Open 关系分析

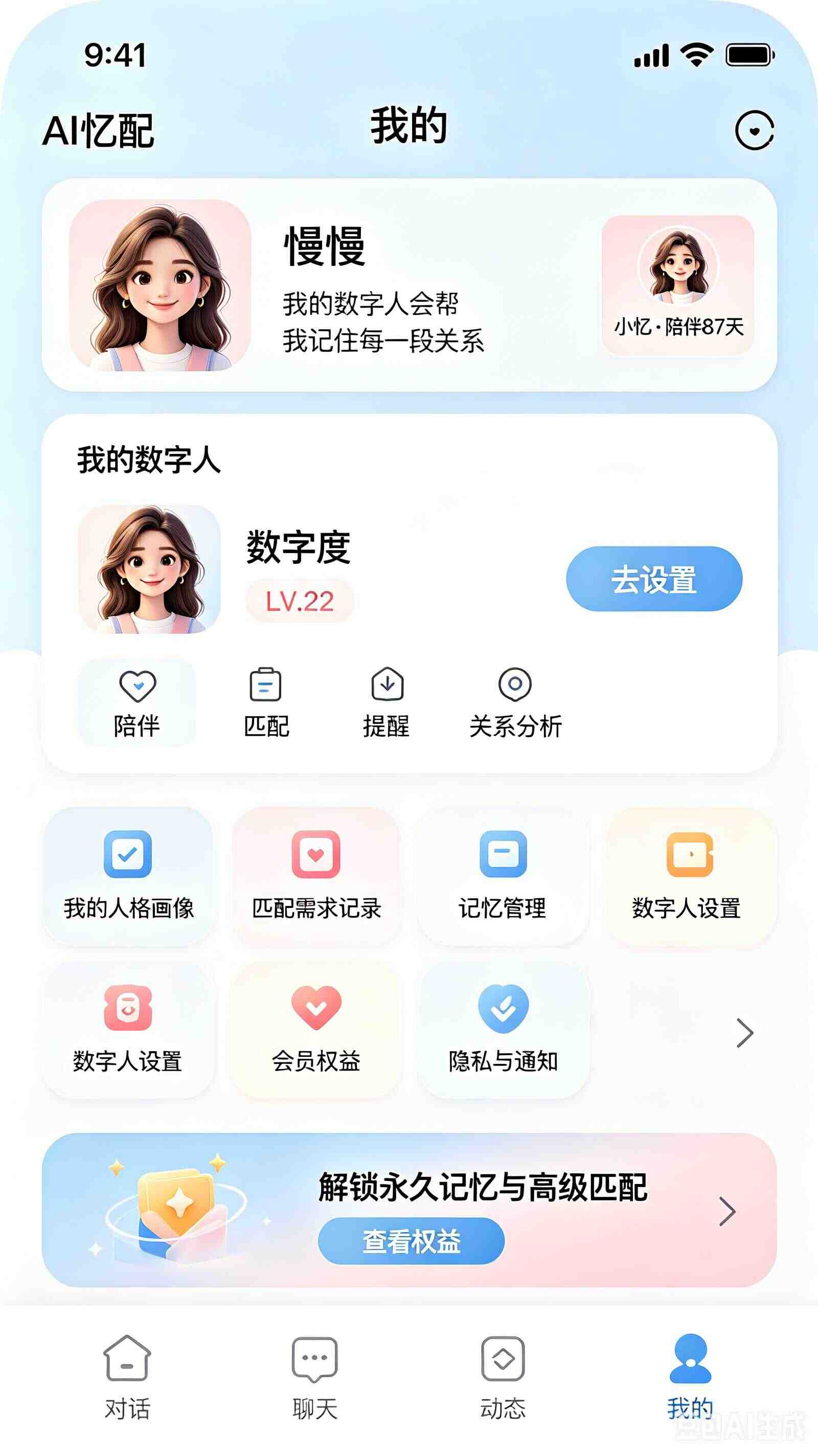pyautogui.click(x=515, y=702)
